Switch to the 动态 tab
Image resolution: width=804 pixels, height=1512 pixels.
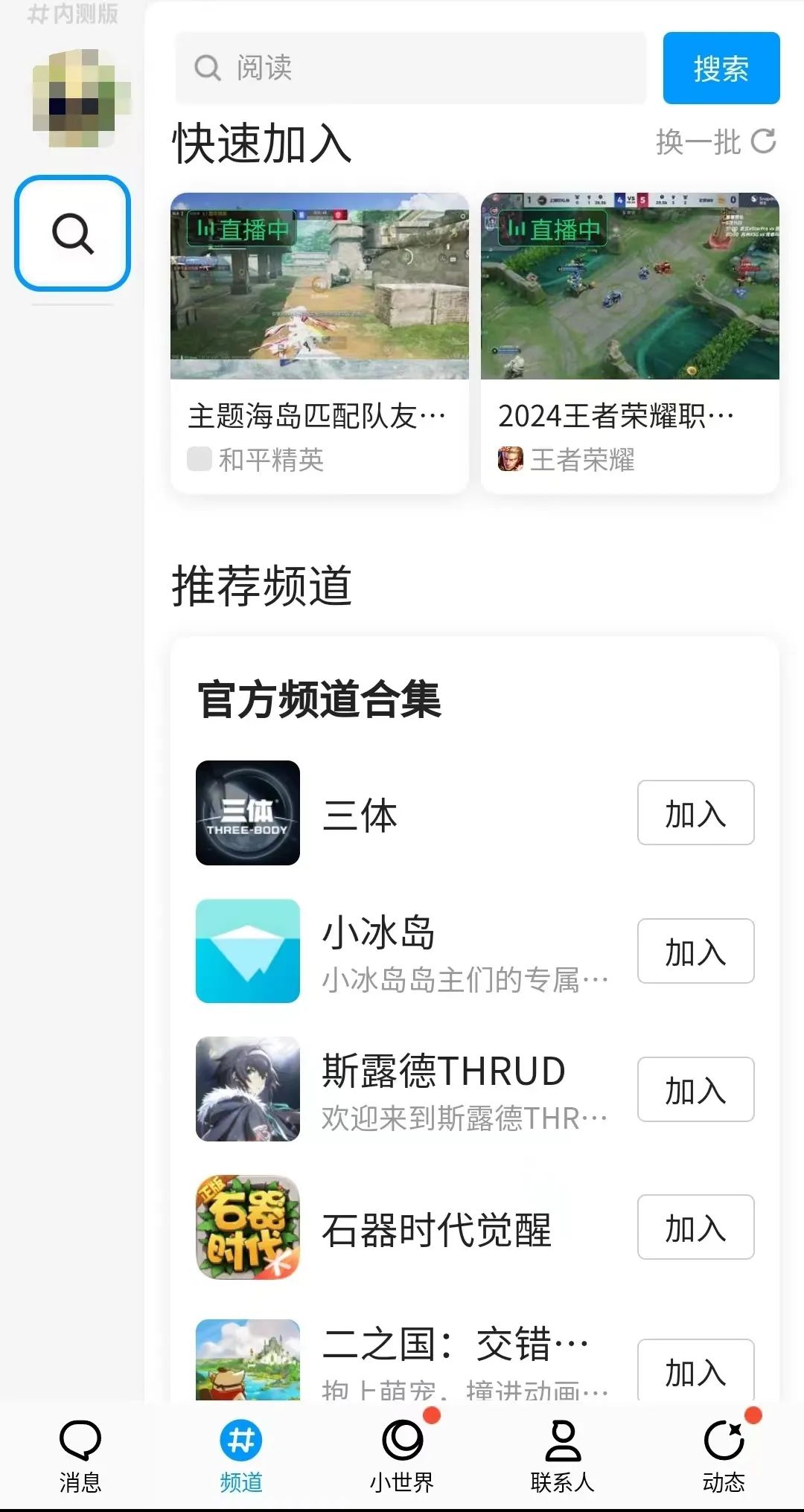coord(724,1455)
